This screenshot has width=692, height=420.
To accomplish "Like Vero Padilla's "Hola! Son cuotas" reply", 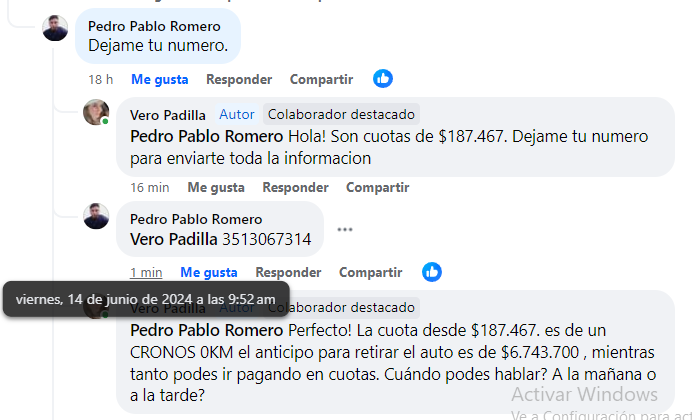I will pos(216,187).
